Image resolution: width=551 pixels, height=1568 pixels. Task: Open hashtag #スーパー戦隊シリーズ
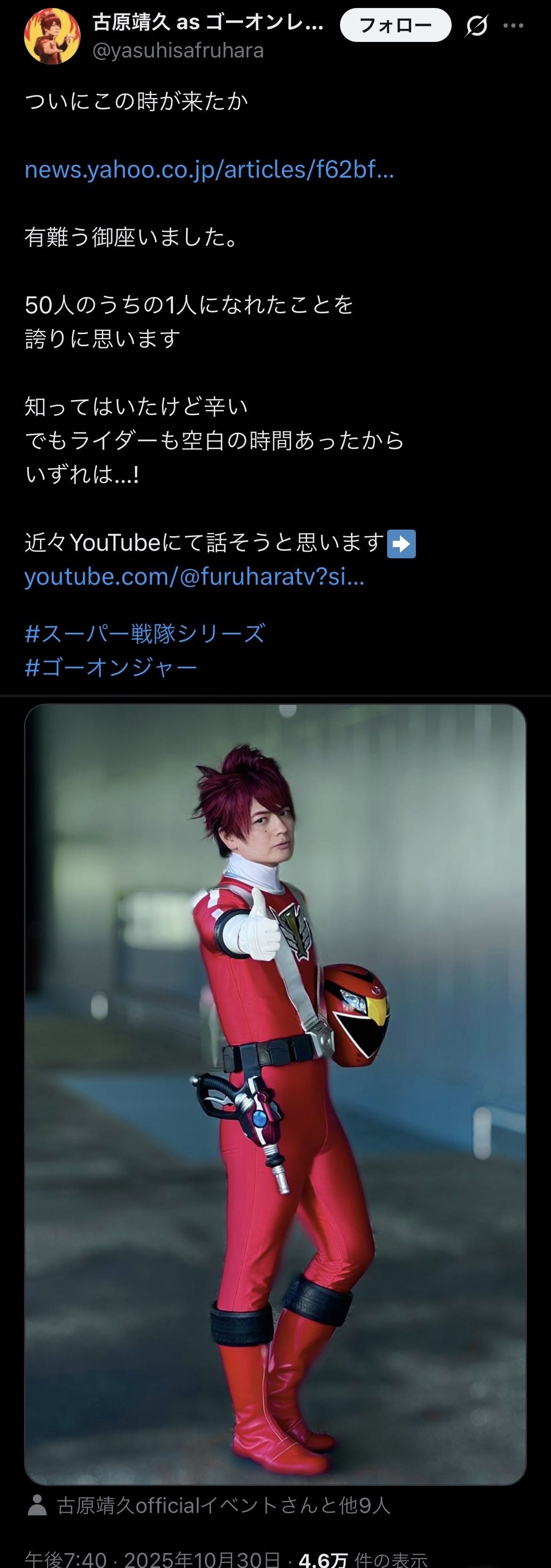[145, 633]
